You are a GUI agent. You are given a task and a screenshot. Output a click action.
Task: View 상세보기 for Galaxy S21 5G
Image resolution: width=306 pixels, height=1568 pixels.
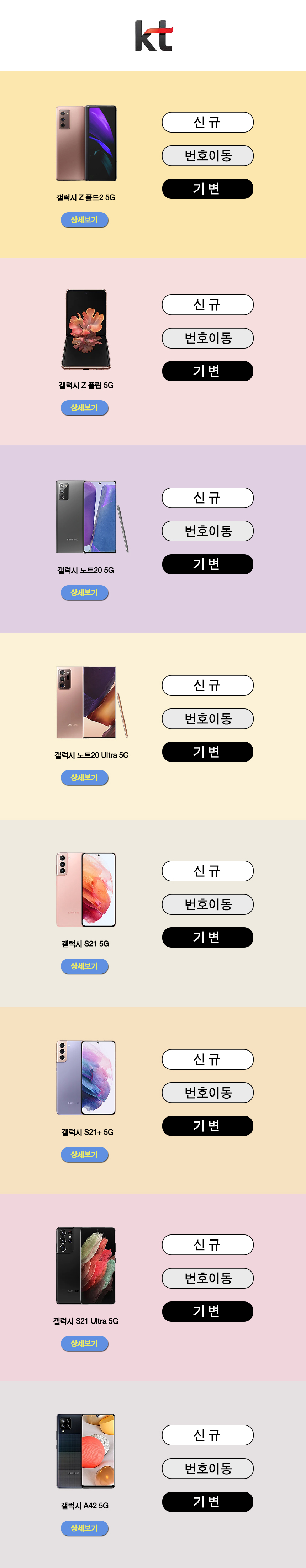[85, 965]
